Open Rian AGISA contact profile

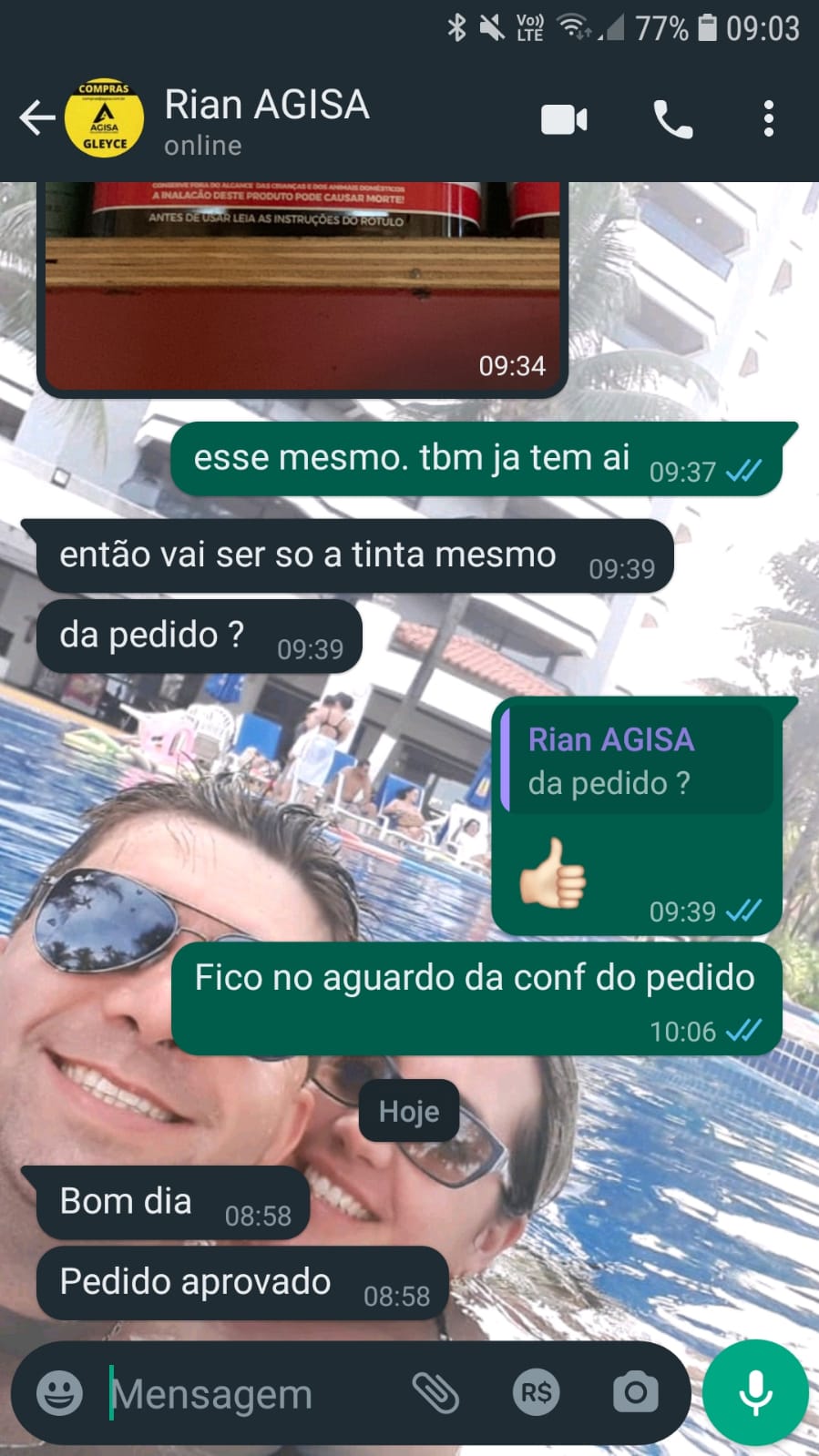pos(267,118)
